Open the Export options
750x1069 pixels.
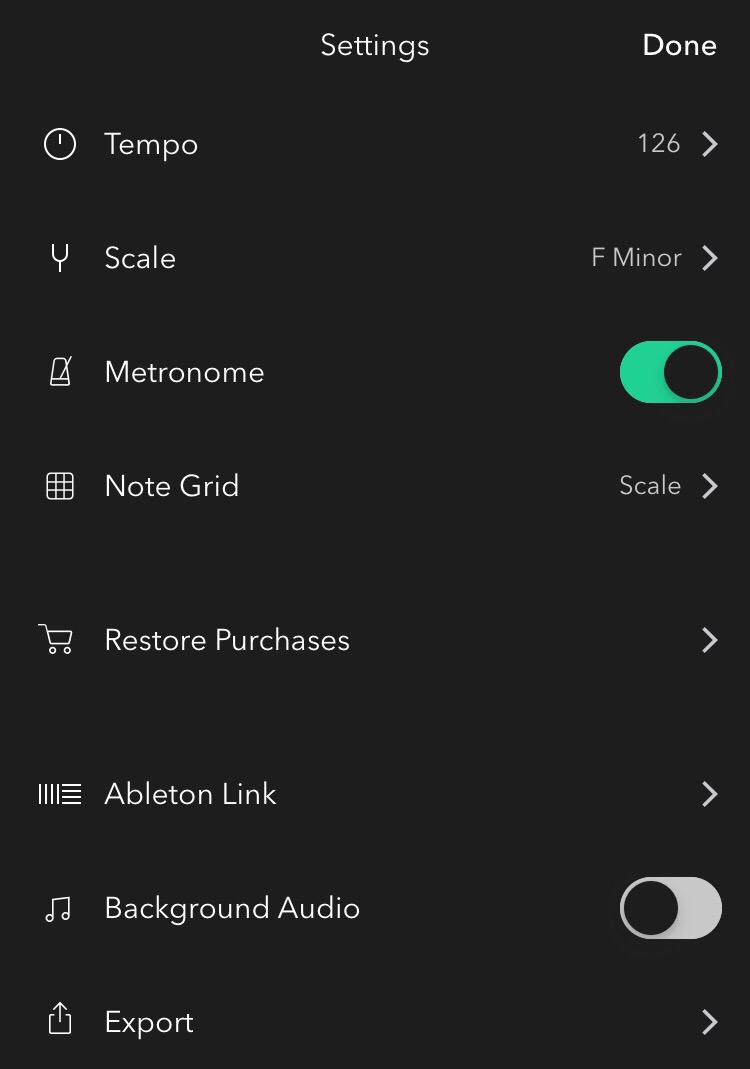click(375, 1022)
